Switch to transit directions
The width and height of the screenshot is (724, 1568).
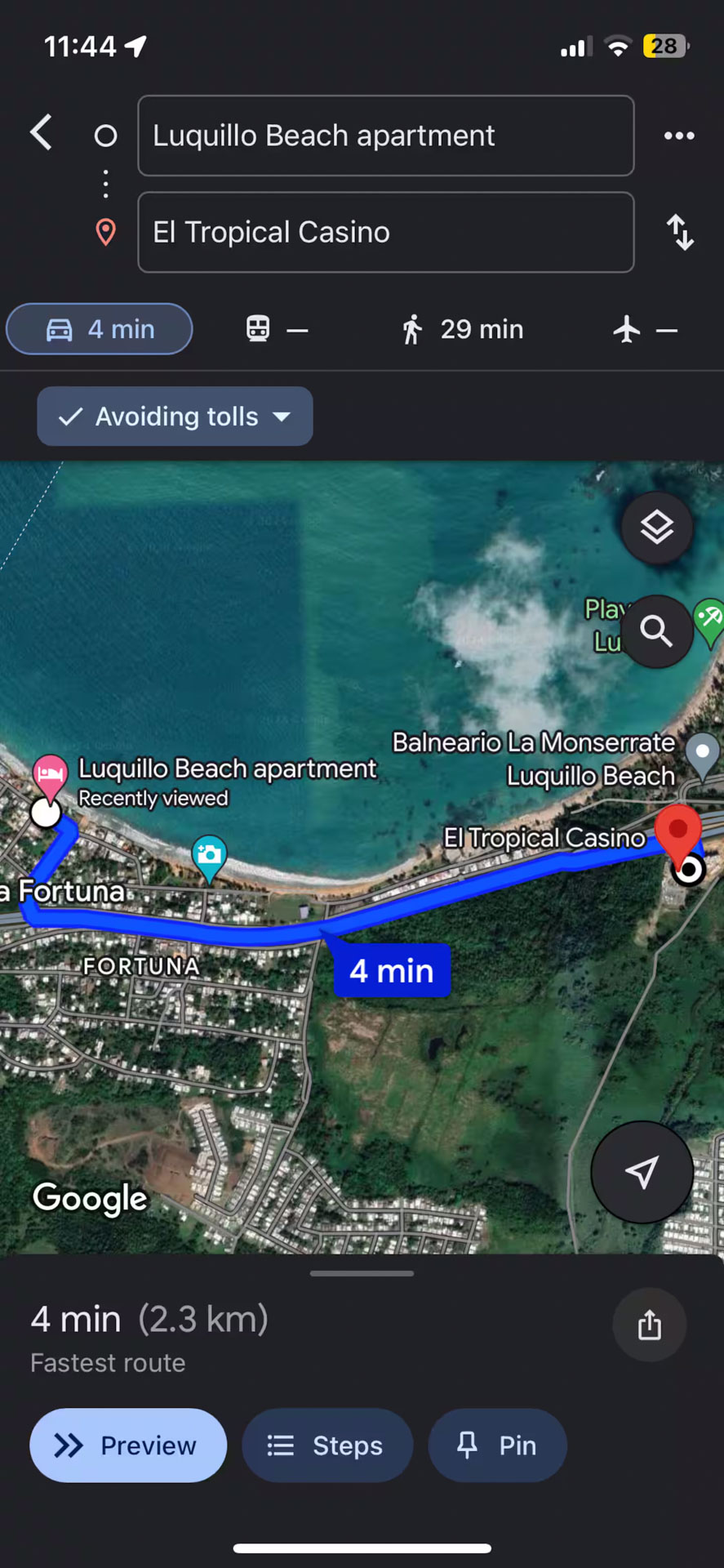(x=277, y=329)
